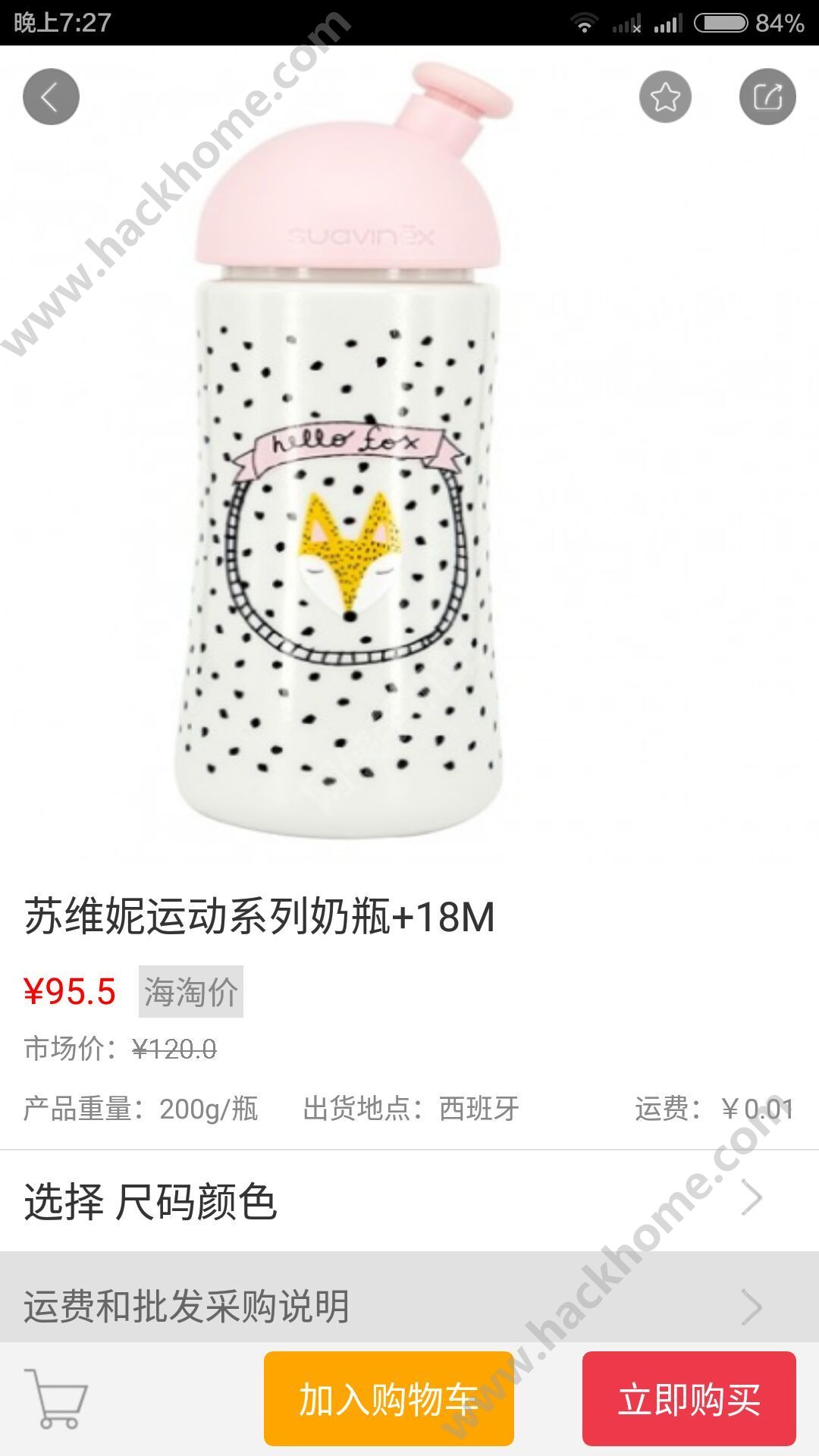Go back using the arrow icon
The width and height of the screenshot is (819, 1456).
coord(51,97)
